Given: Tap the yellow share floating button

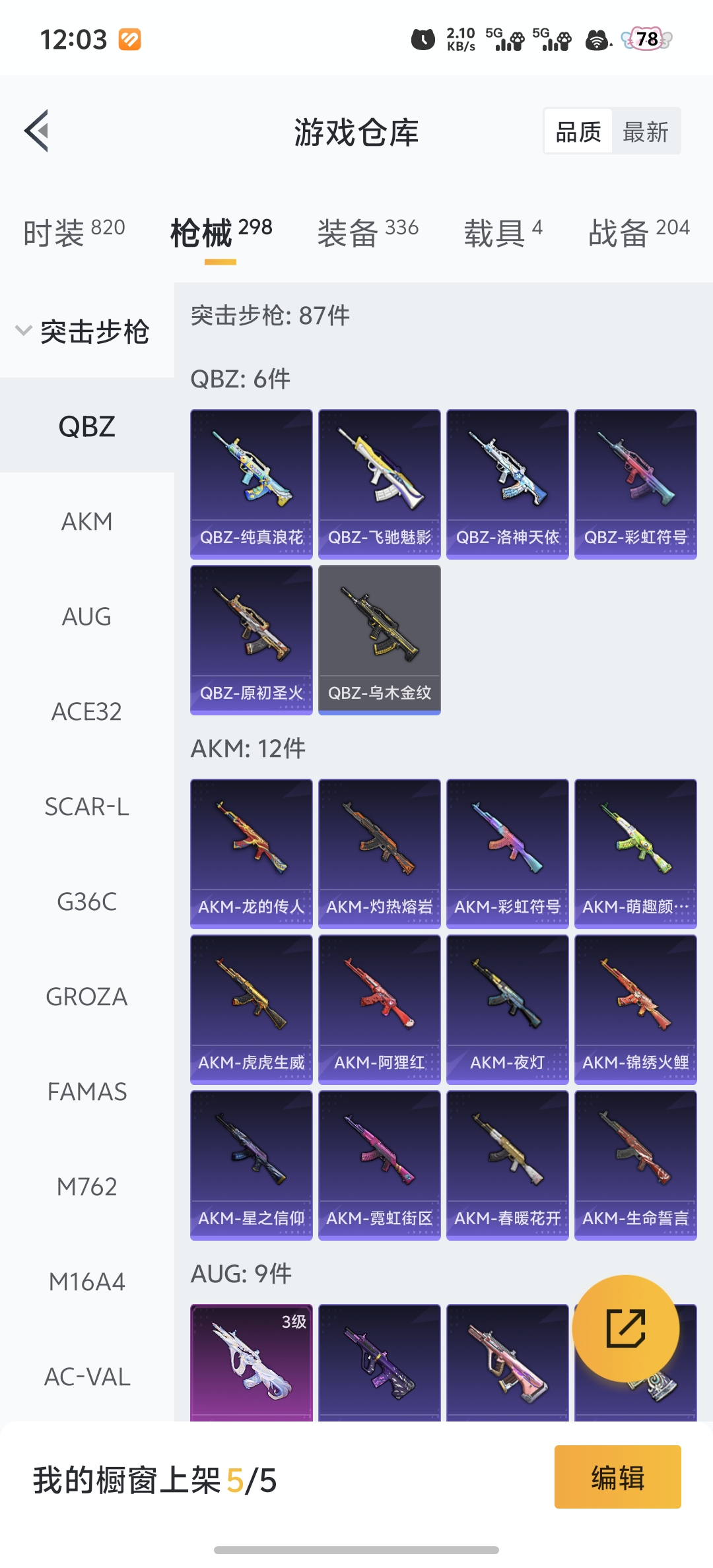Looking at the screenshot, I should (625, 1328).
